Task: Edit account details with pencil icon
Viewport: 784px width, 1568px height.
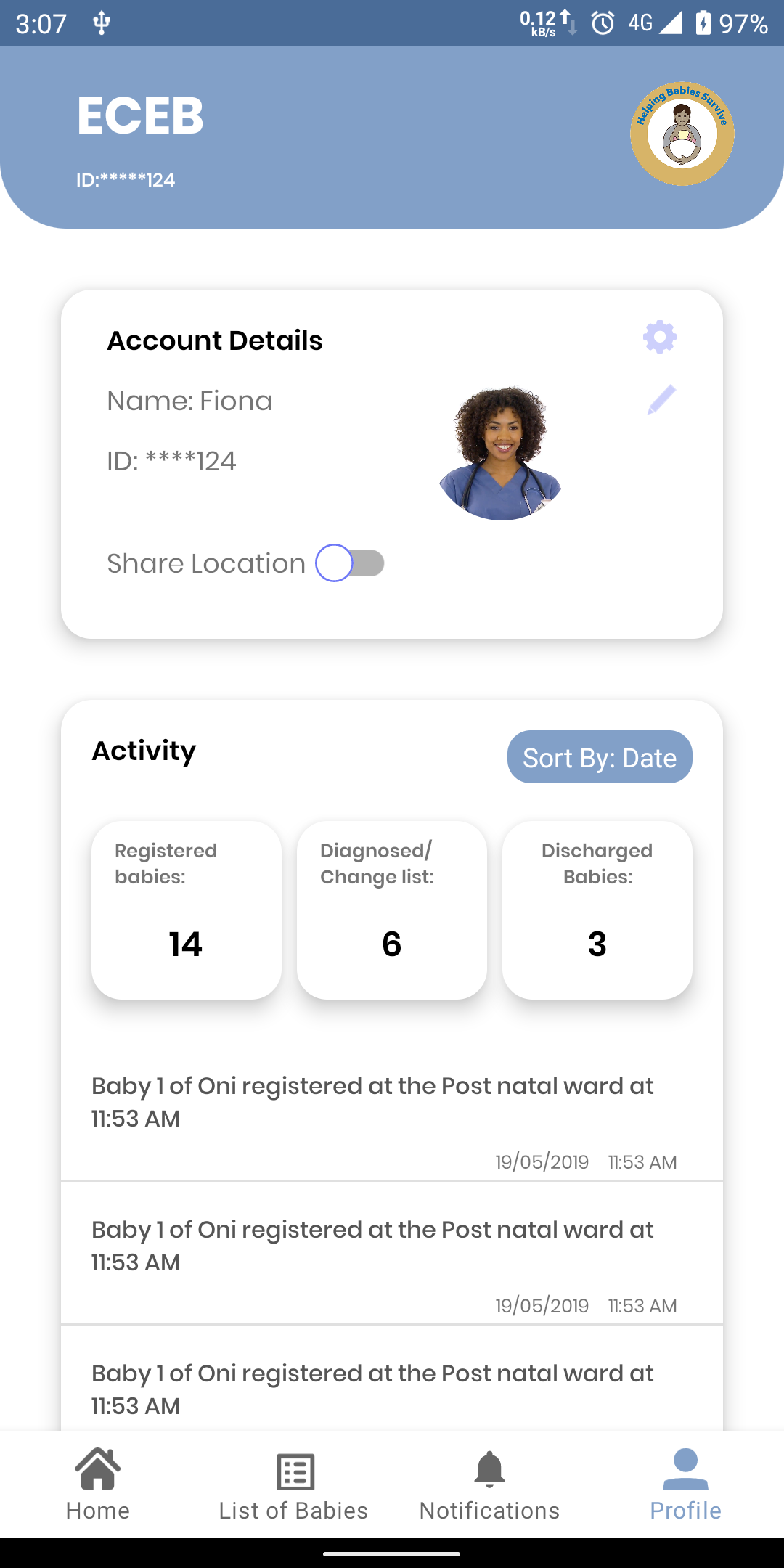Action: tap(661, 400)
